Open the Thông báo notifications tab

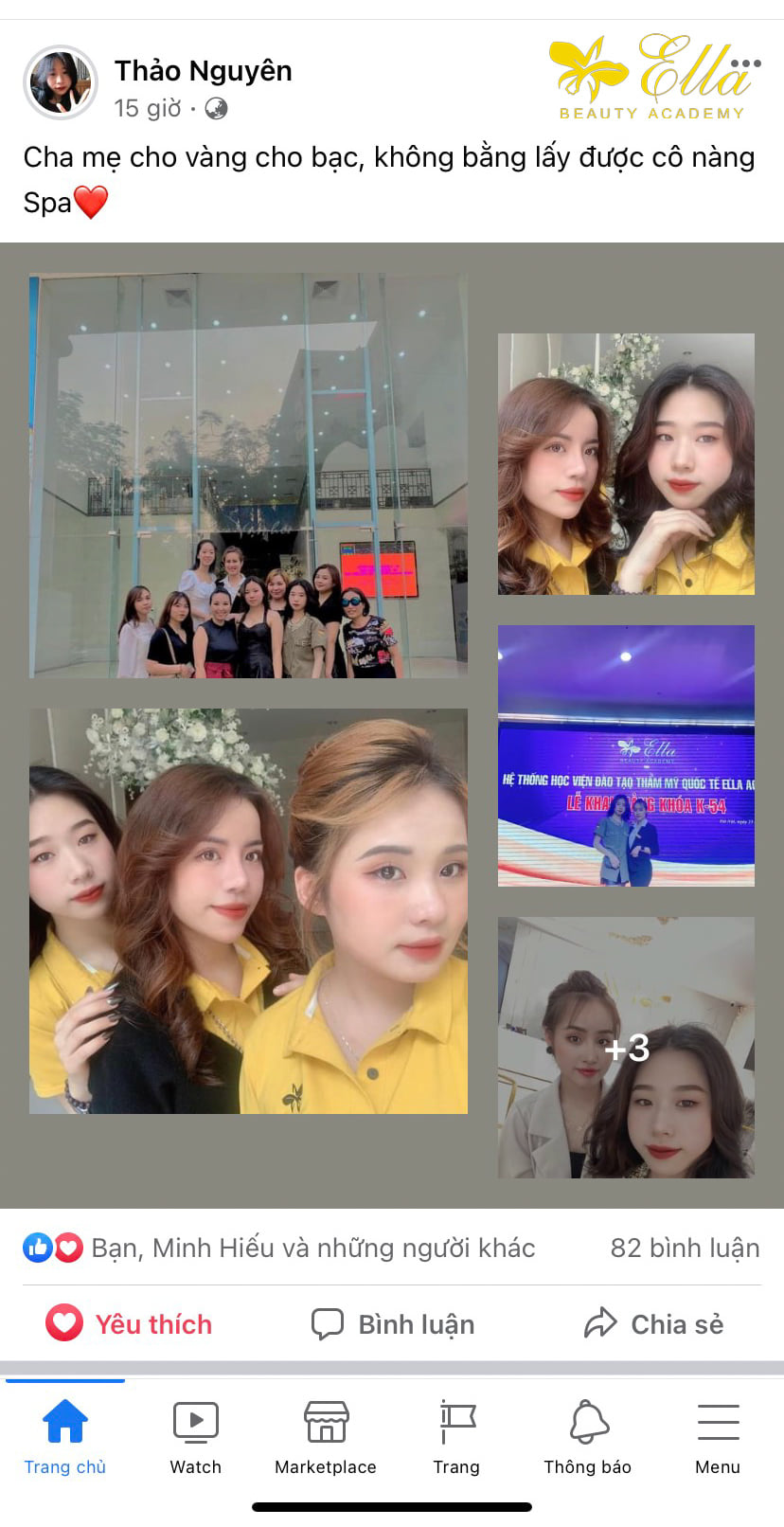587,1436
